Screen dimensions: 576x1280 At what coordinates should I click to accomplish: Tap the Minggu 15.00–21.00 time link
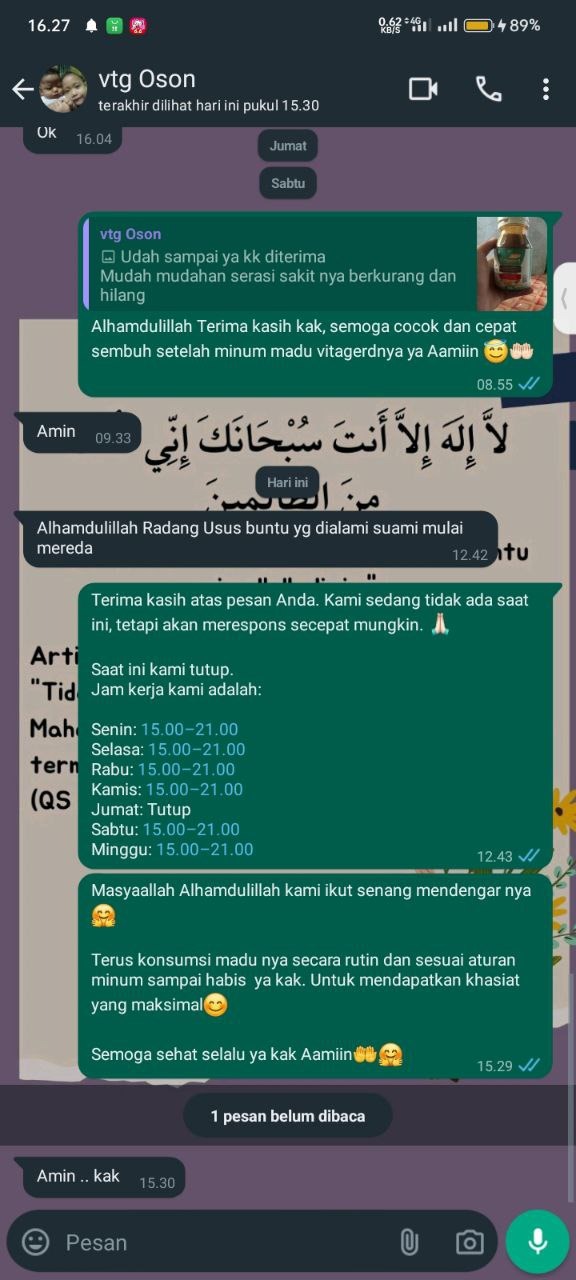click(x=204, y=849)
